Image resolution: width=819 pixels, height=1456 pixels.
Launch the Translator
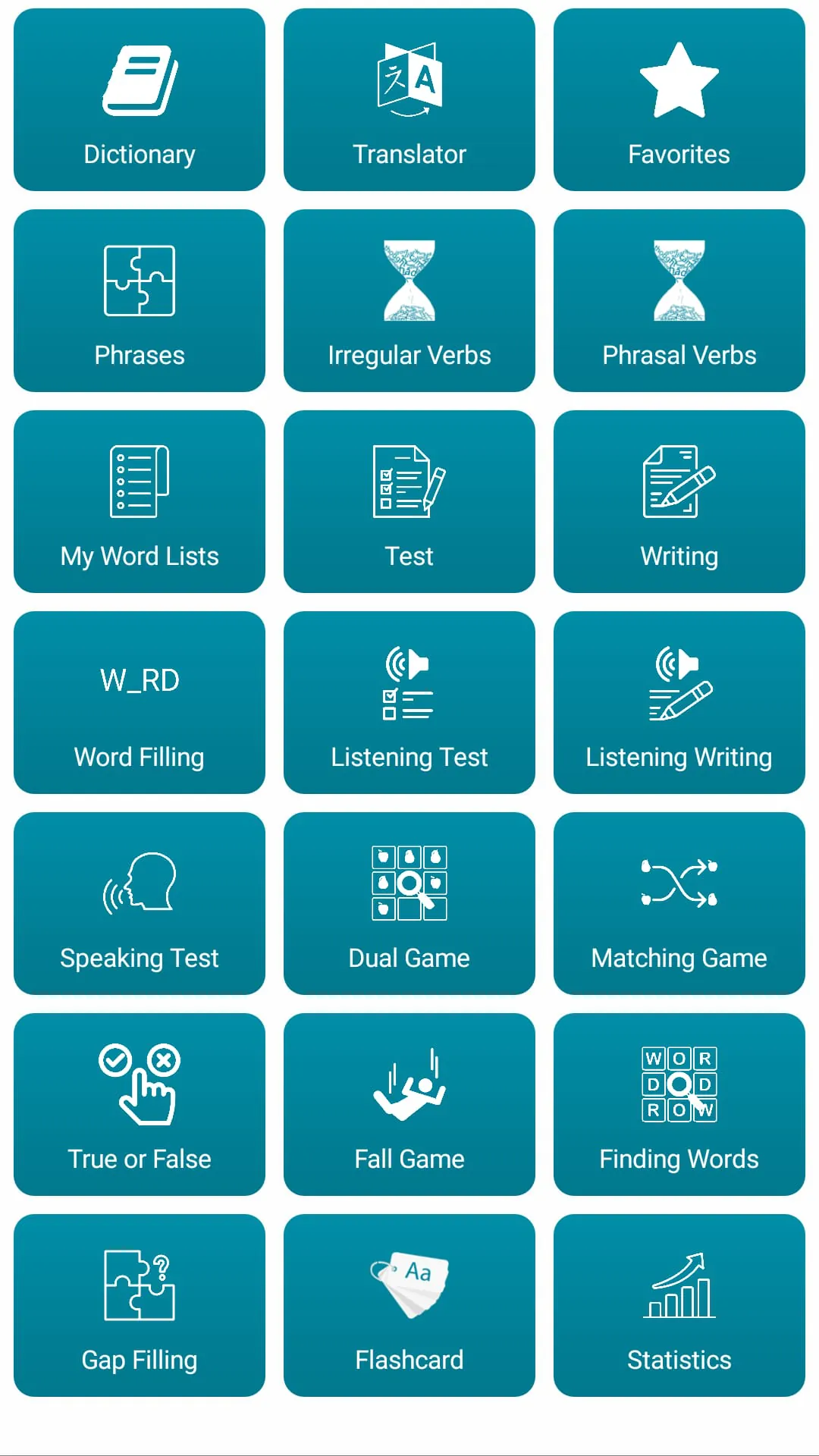tap(409, 99)
